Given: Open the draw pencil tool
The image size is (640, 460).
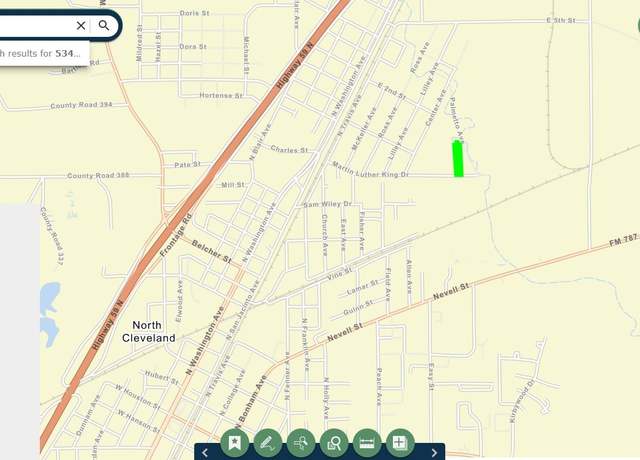Looking at the screenshot, I should click(267, 442).
